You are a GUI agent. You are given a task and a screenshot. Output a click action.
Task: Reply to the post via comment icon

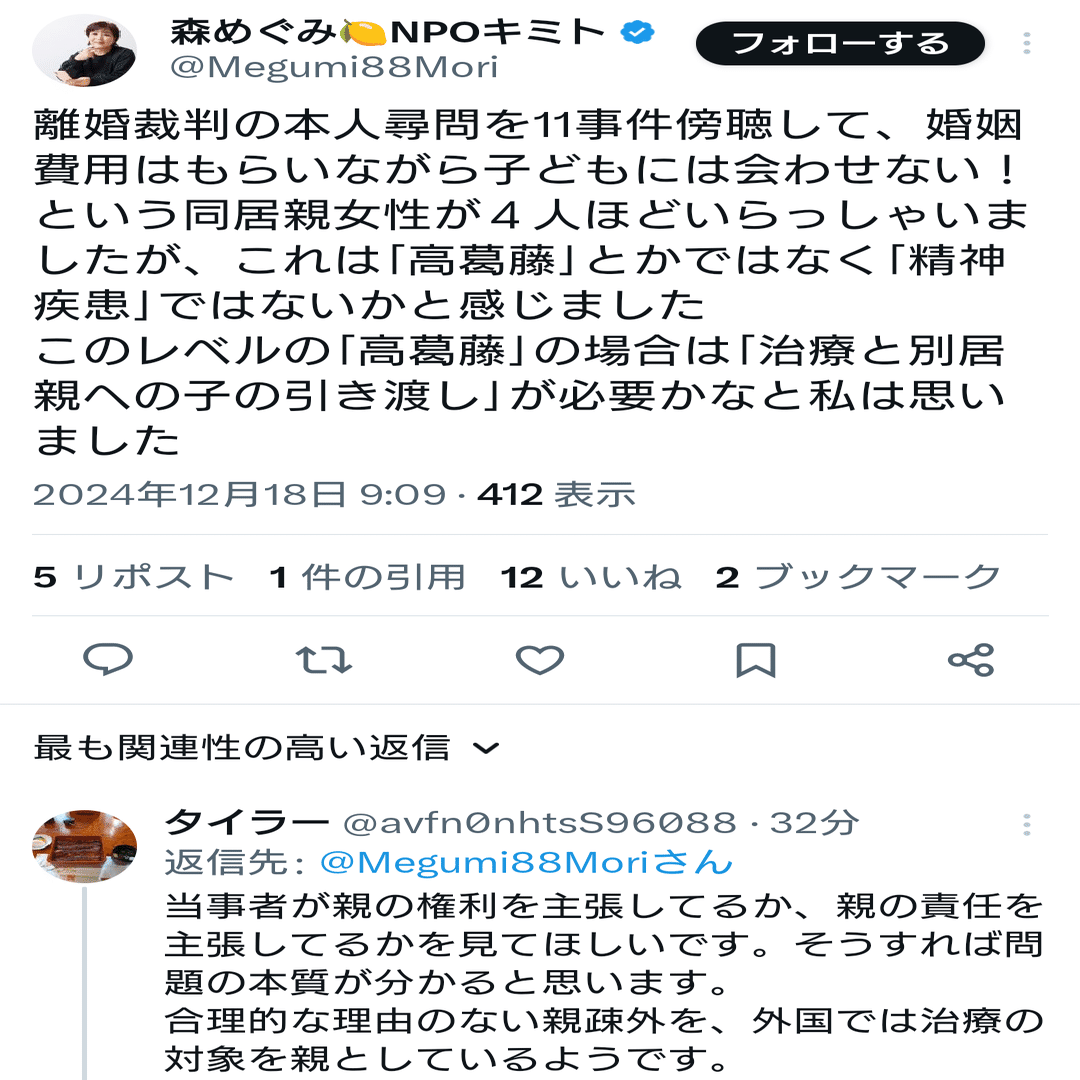click(107, 660)
